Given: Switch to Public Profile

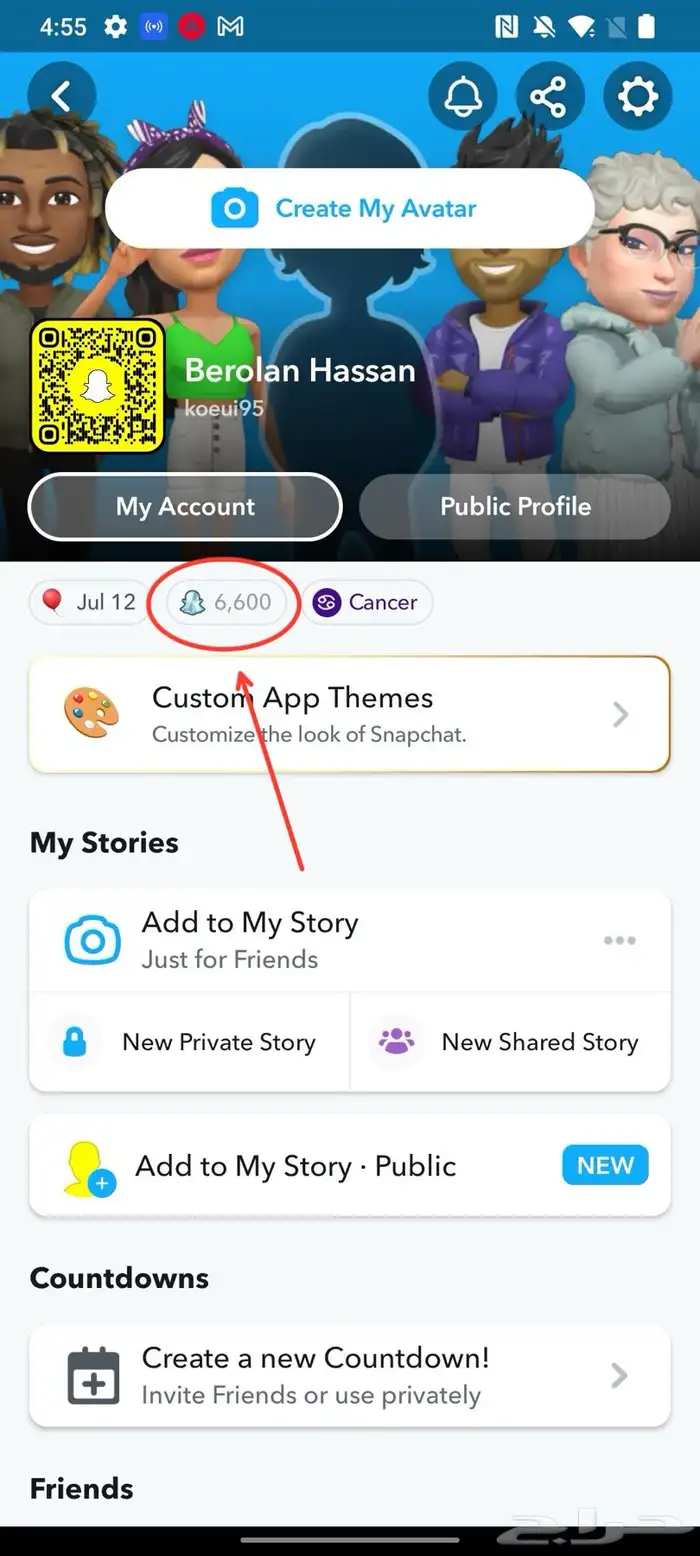Looking at the screenshot, I should [514, 506].
